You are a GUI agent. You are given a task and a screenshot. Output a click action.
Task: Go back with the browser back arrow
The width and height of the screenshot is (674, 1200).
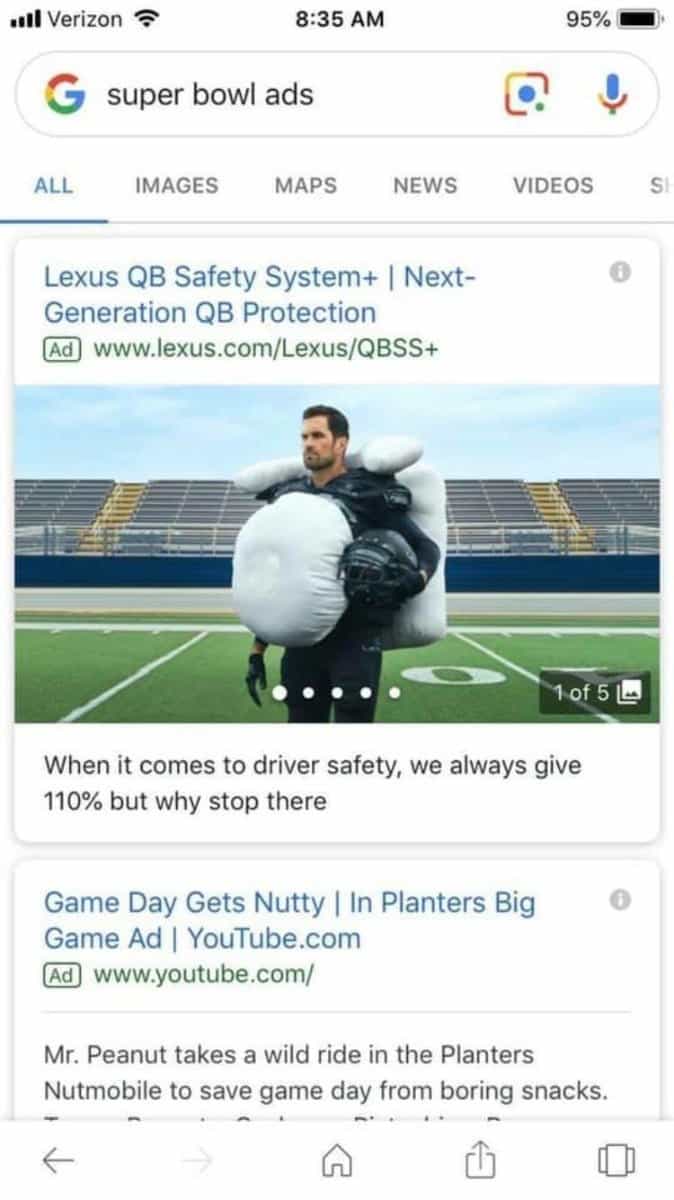[60, 1160]
